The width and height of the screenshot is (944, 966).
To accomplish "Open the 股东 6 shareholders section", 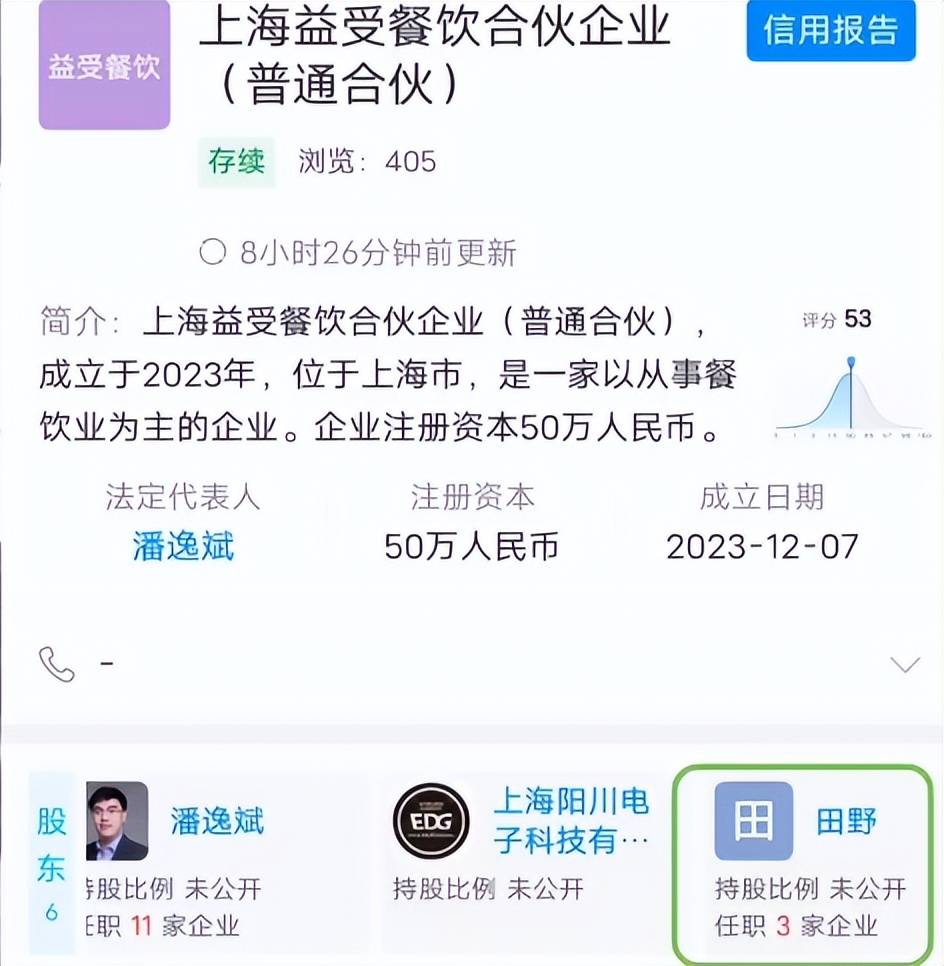I will pyautogui.click(x=51, y=864).
